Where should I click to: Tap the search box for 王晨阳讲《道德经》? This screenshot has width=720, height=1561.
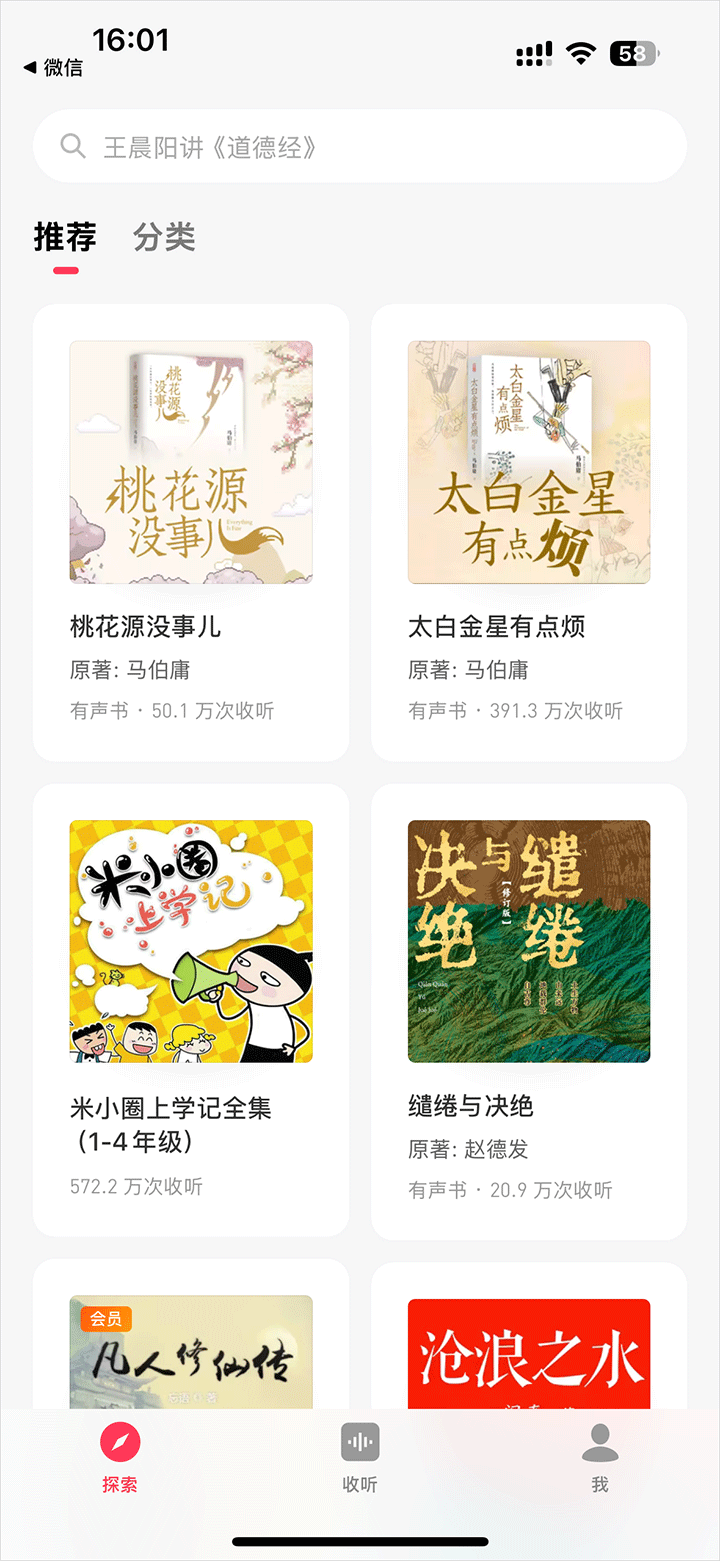pyautogui.click(x=360, y=147)
